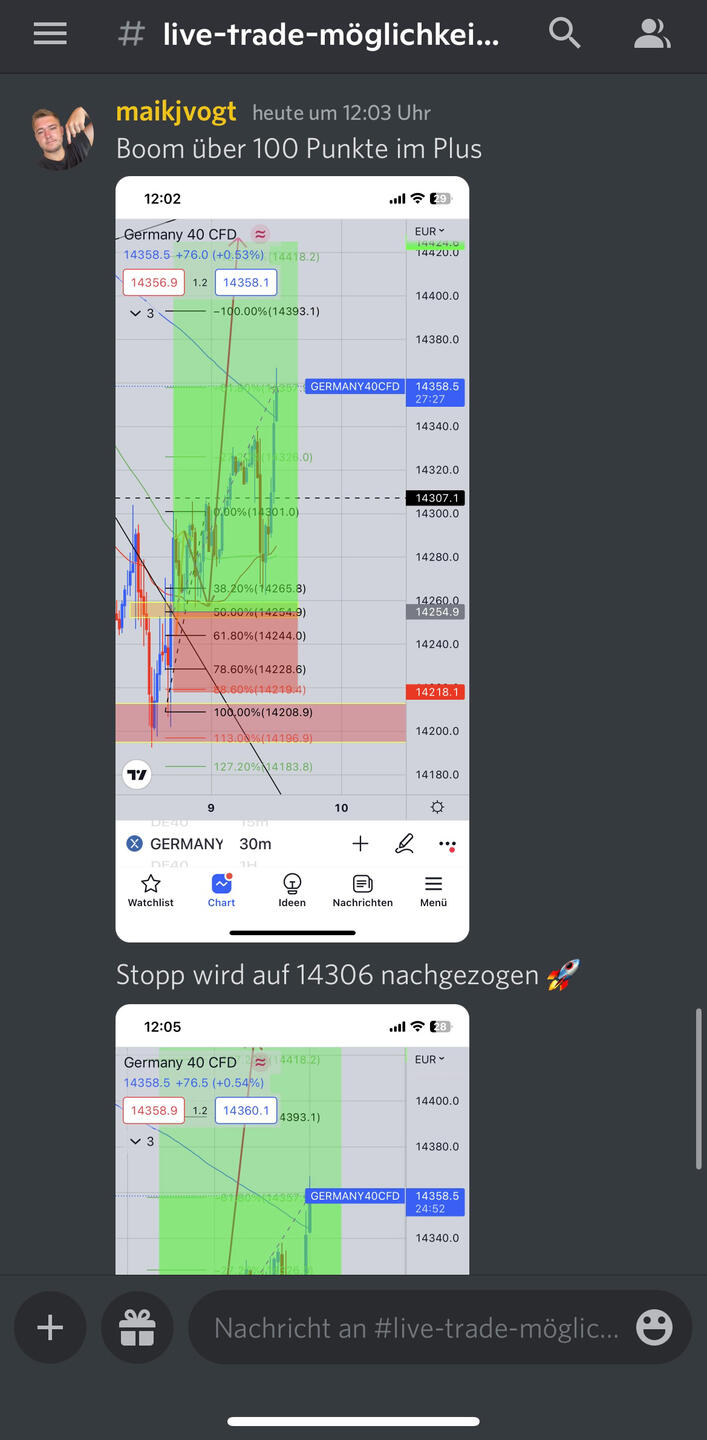Open the 12:05 chart screenshot image
Viewport: 707px width, 1440px height.
[292, 1140]
